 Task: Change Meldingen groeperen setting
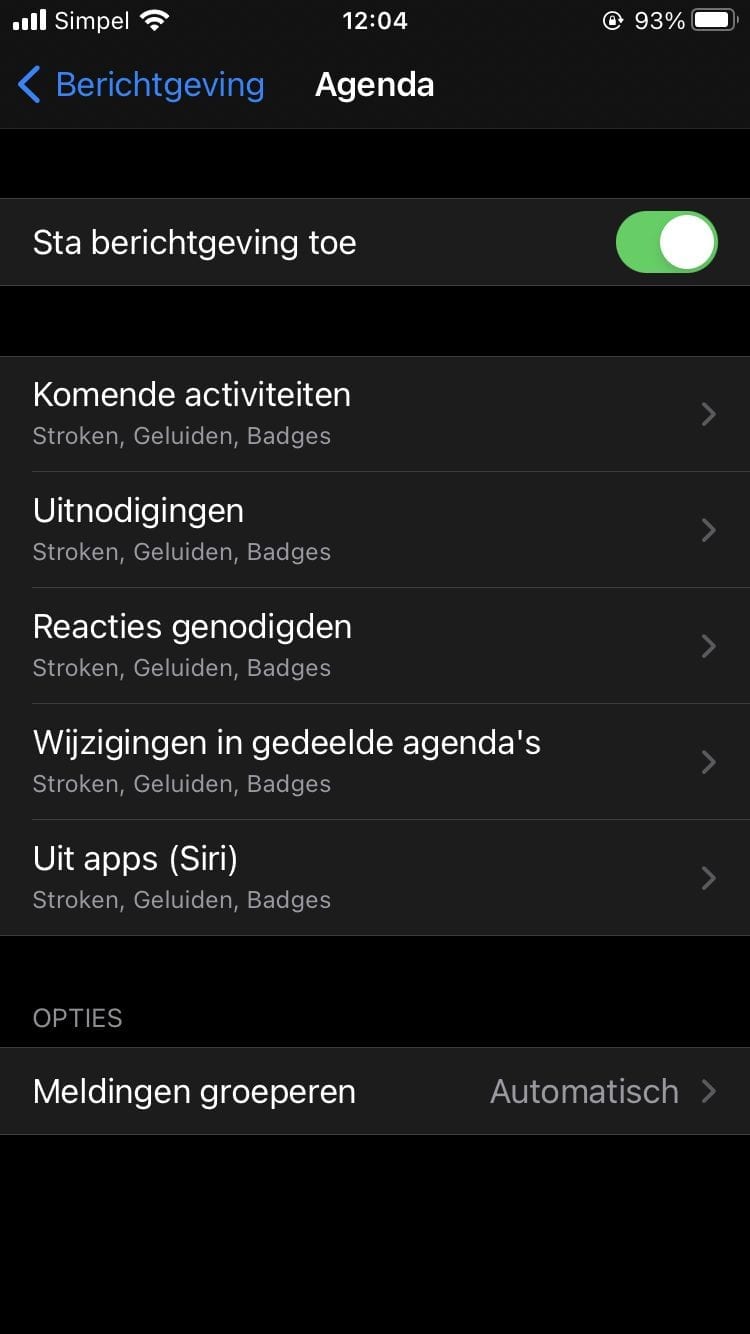coord(375,1091)
